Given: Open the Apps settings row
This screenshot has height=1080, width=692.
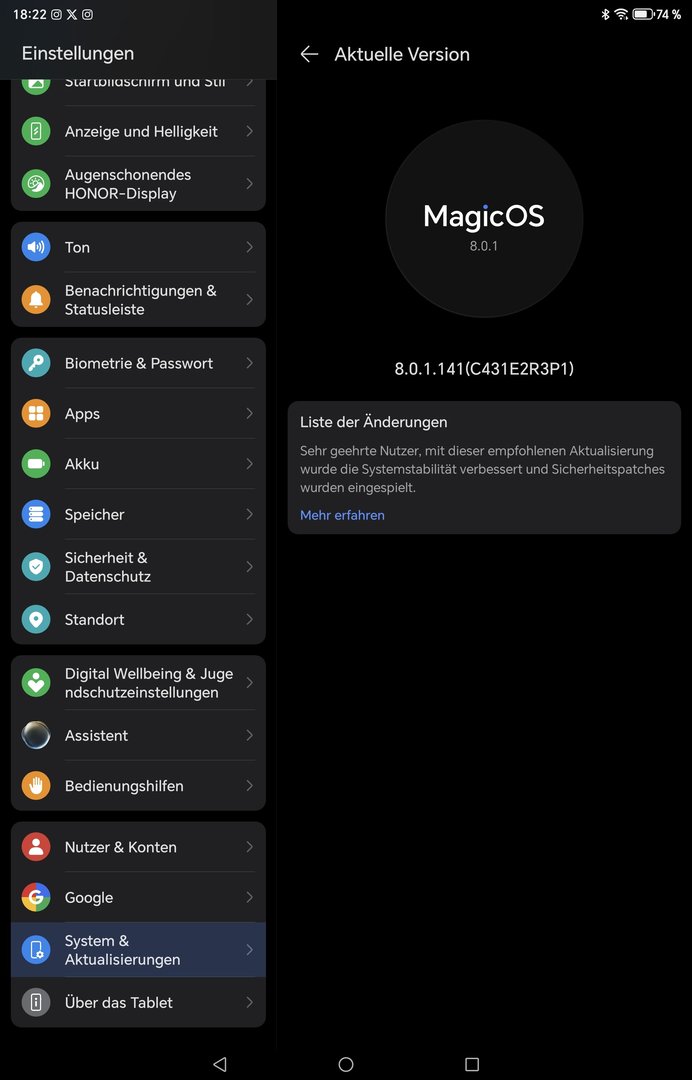Looking at the screenshot, I should coord(140,414).
